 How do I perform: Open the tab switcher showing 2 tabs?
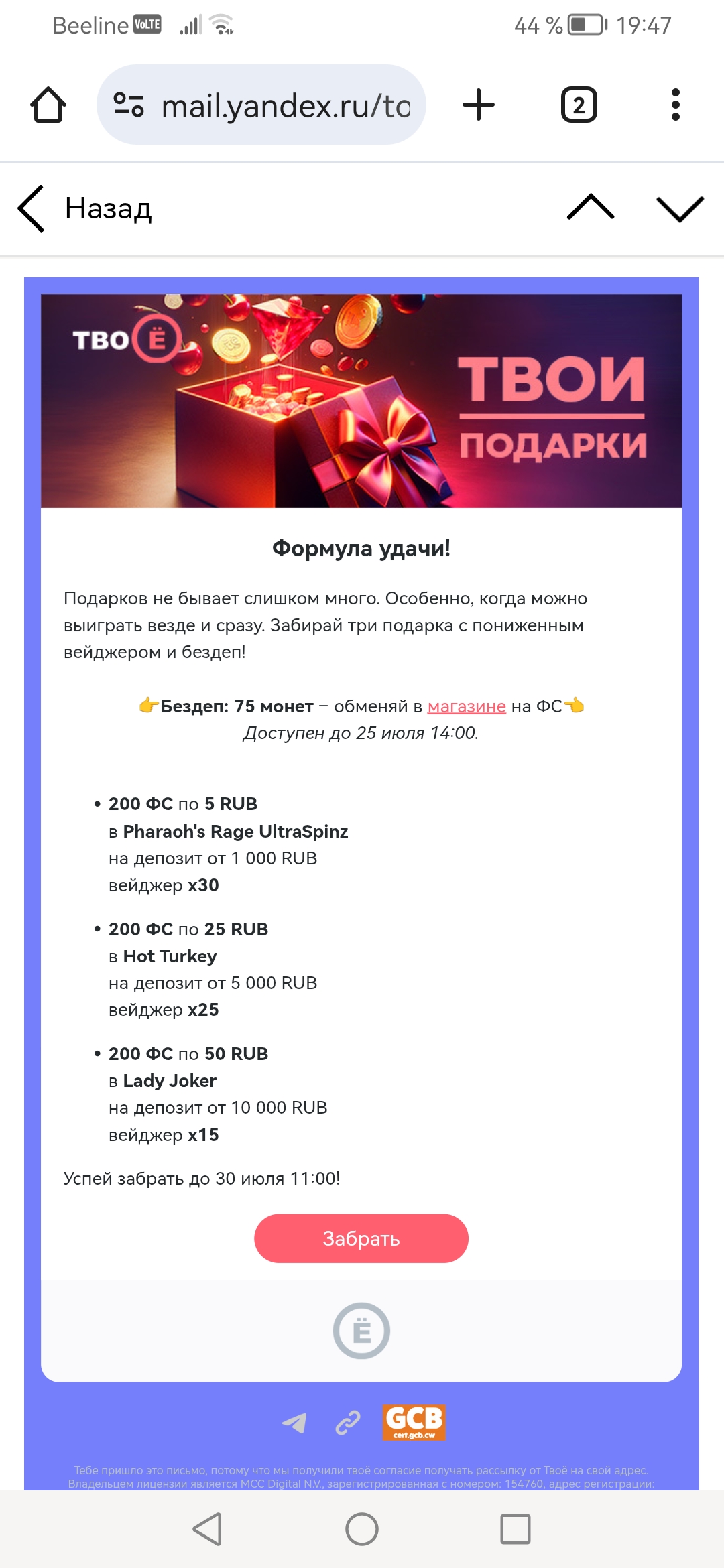pyautogui.click(x=579, y=105)
